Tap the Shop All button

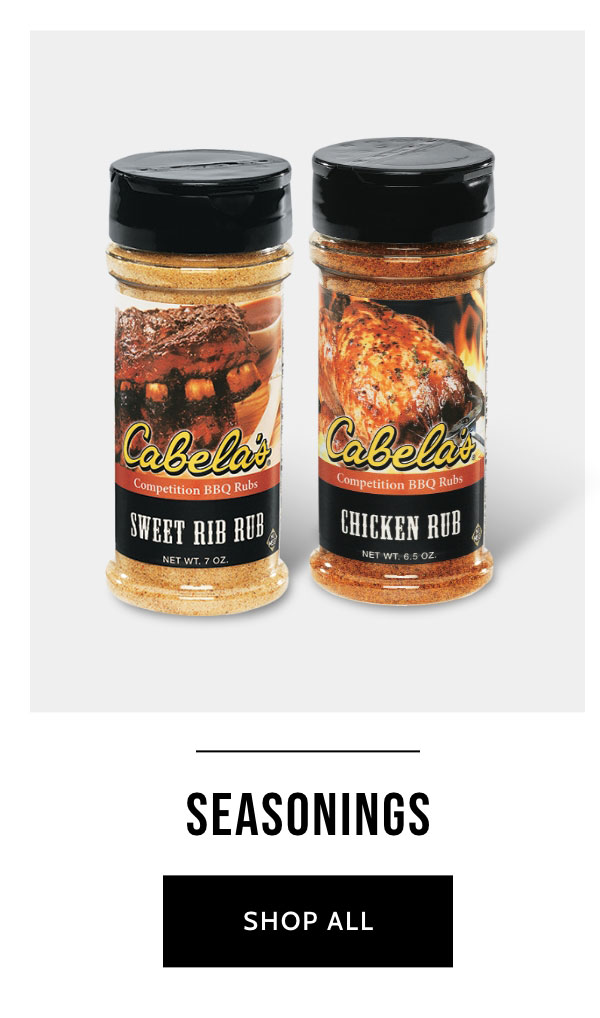point(307,921)
